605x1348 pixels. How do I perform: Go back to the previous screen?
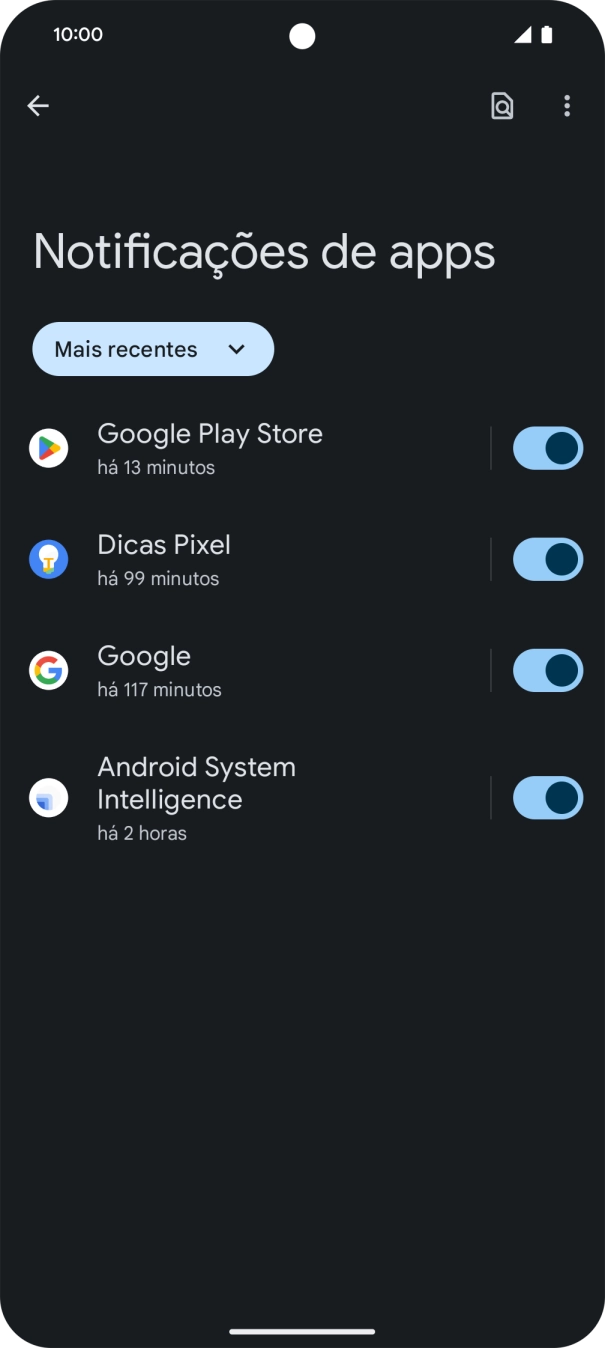[38, 106]
